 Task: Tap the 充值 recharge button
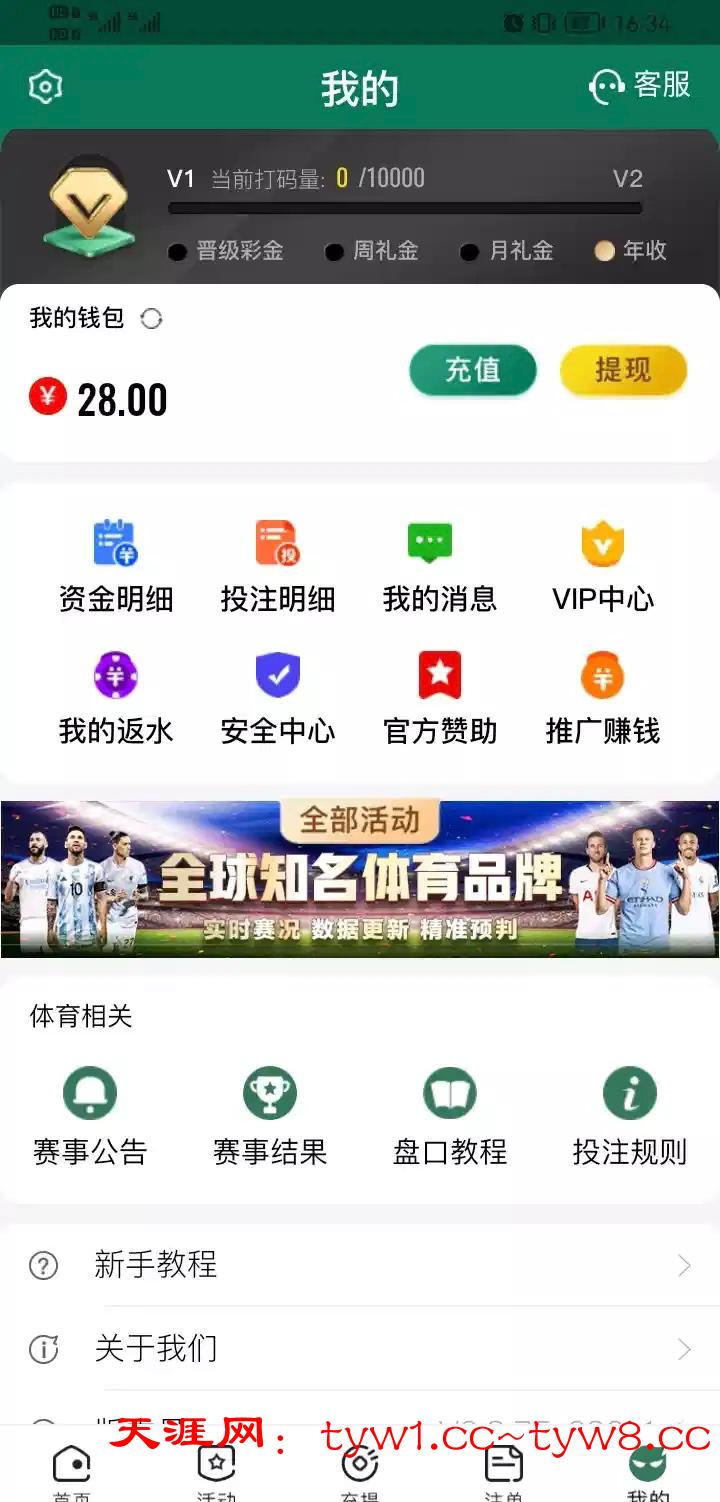tap(472, 370)
